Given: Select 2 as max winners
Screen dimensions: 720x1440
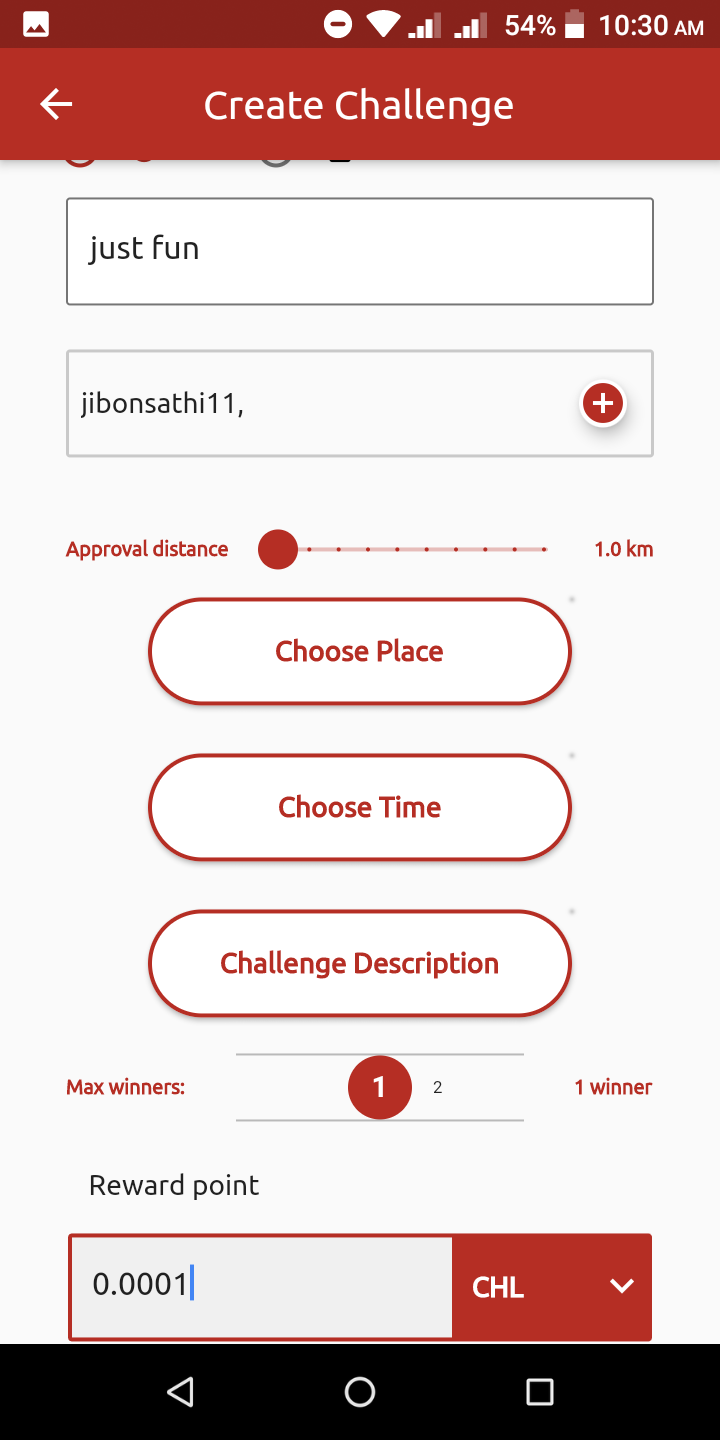Looking at the screenshot, I should [x=438, y=1088].
